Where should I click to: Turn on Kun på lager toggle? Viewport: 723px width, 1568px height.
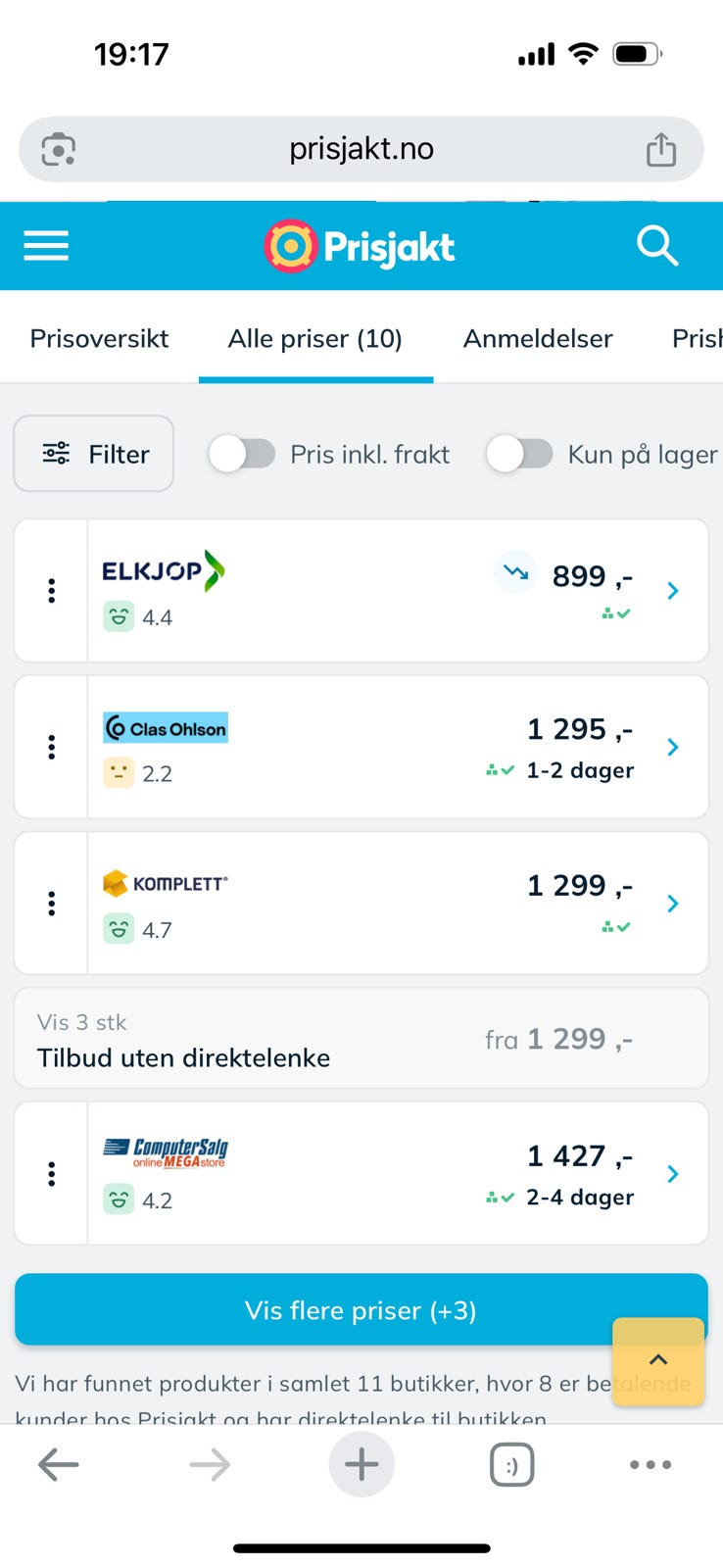click(520, 454)
